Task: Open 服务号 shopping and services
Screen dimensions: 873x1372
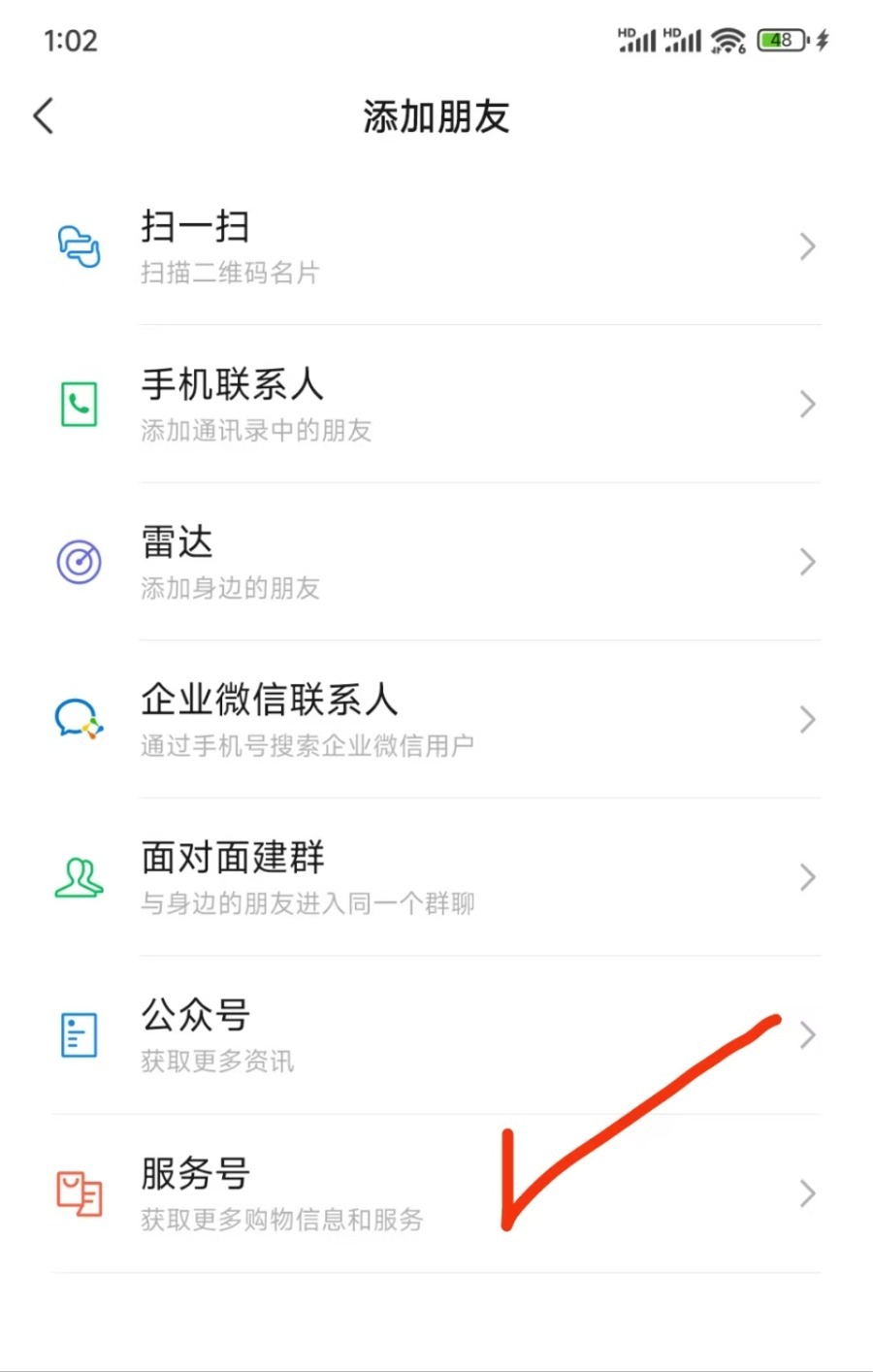Action: (x=435, y=1193)
